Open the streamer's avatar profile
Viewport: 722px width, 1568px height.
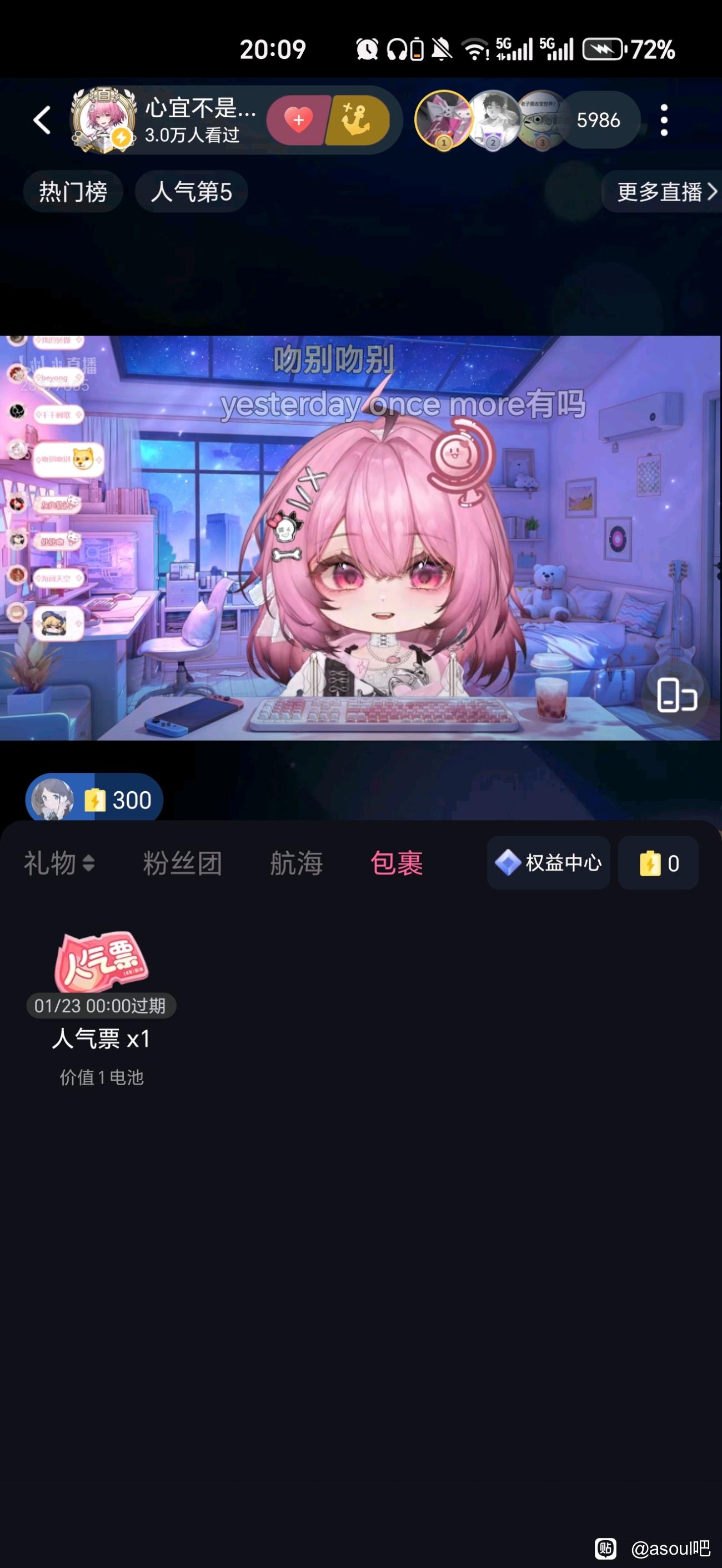(x=103, y=120)
